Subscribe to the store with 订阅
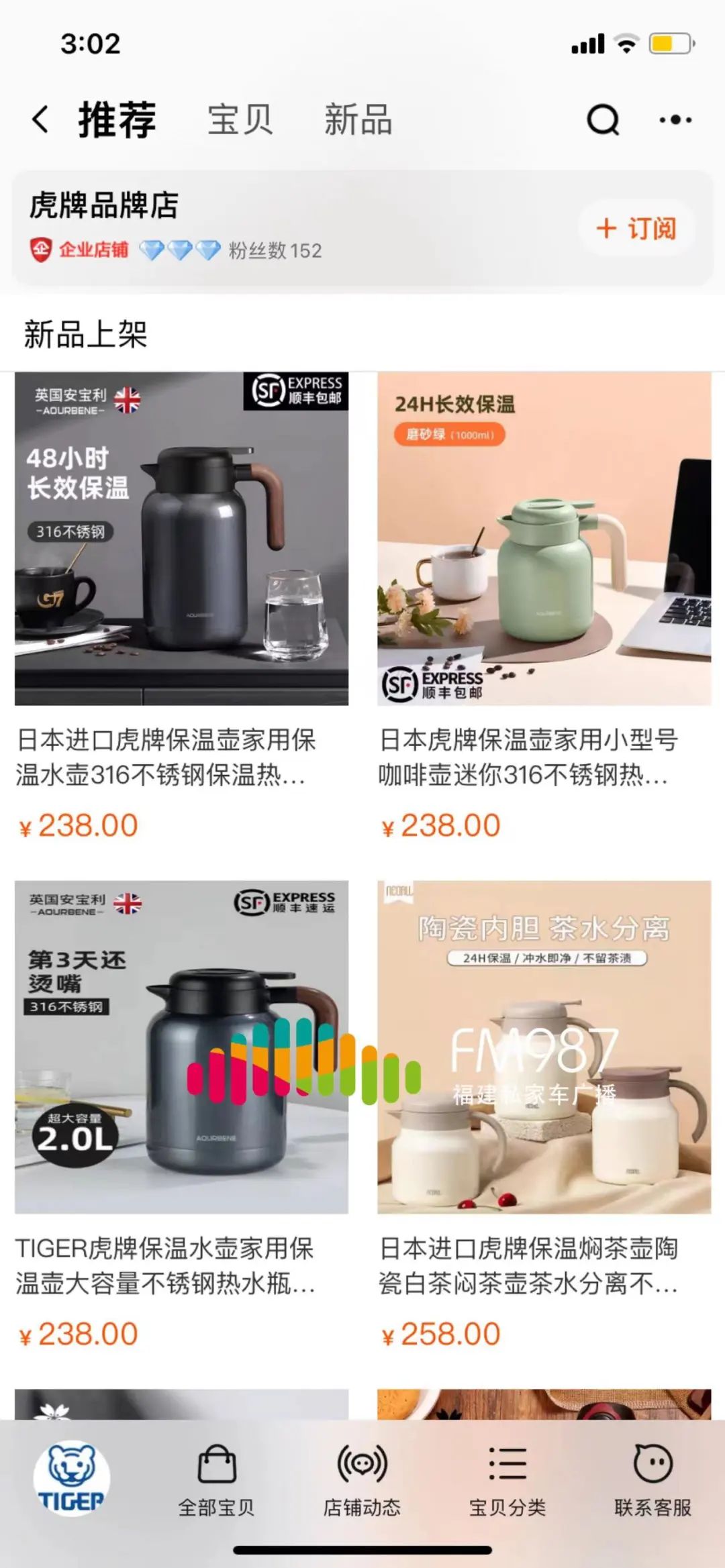Screen dimensions: 725x1568 (636, 228)
